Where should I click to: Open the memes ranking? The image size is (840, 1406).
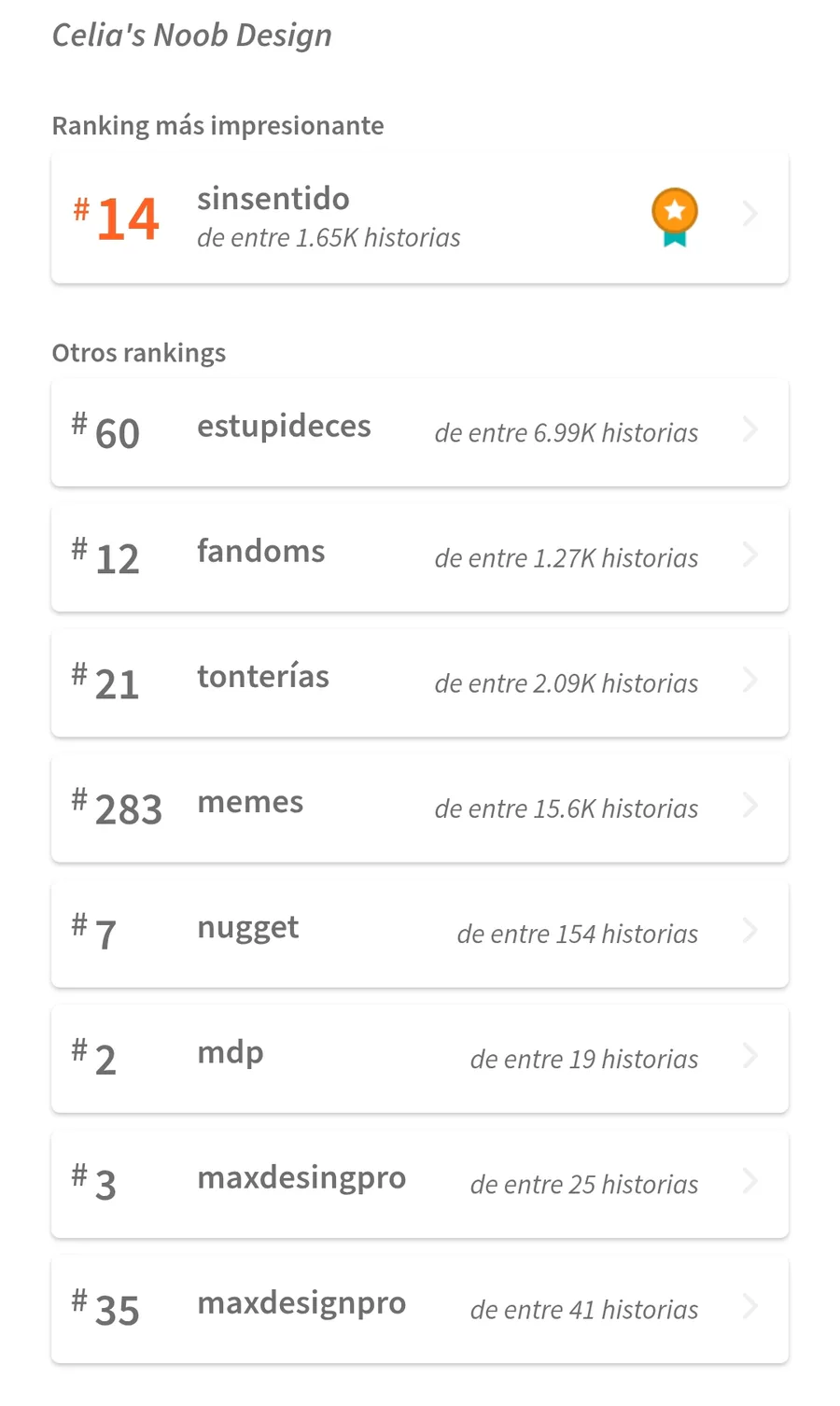point(420,808)
